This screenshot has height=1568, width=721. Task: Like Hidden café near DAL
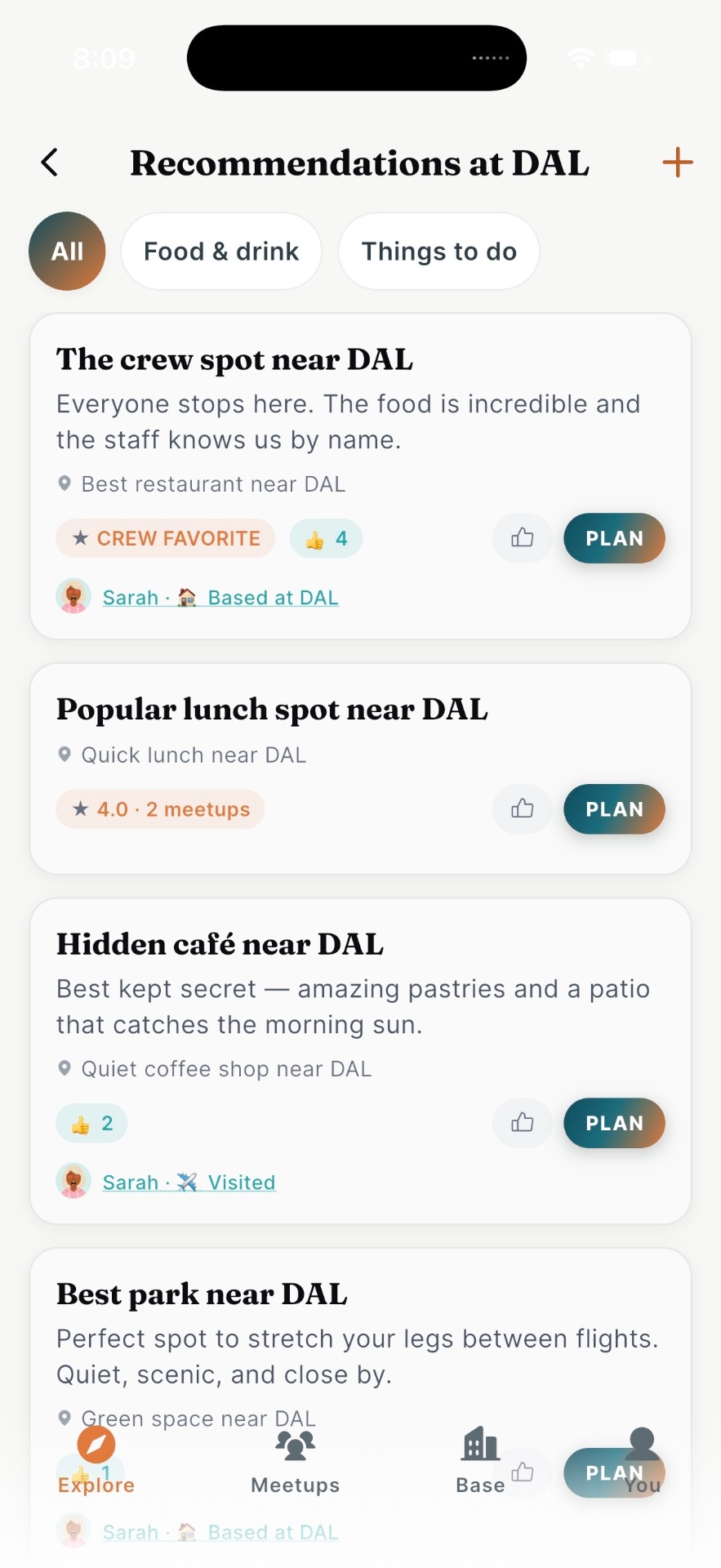[x=523, y=1123]
